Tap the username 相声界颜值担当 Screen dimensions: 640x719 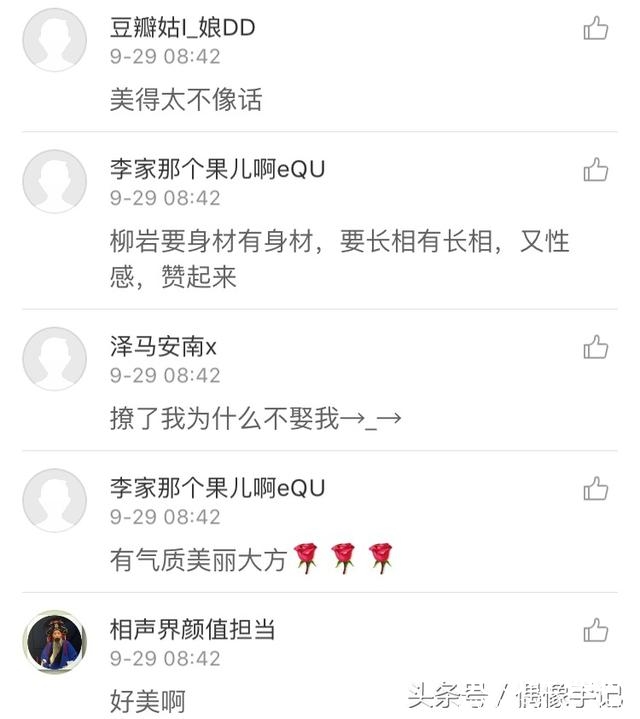(192, 630)
